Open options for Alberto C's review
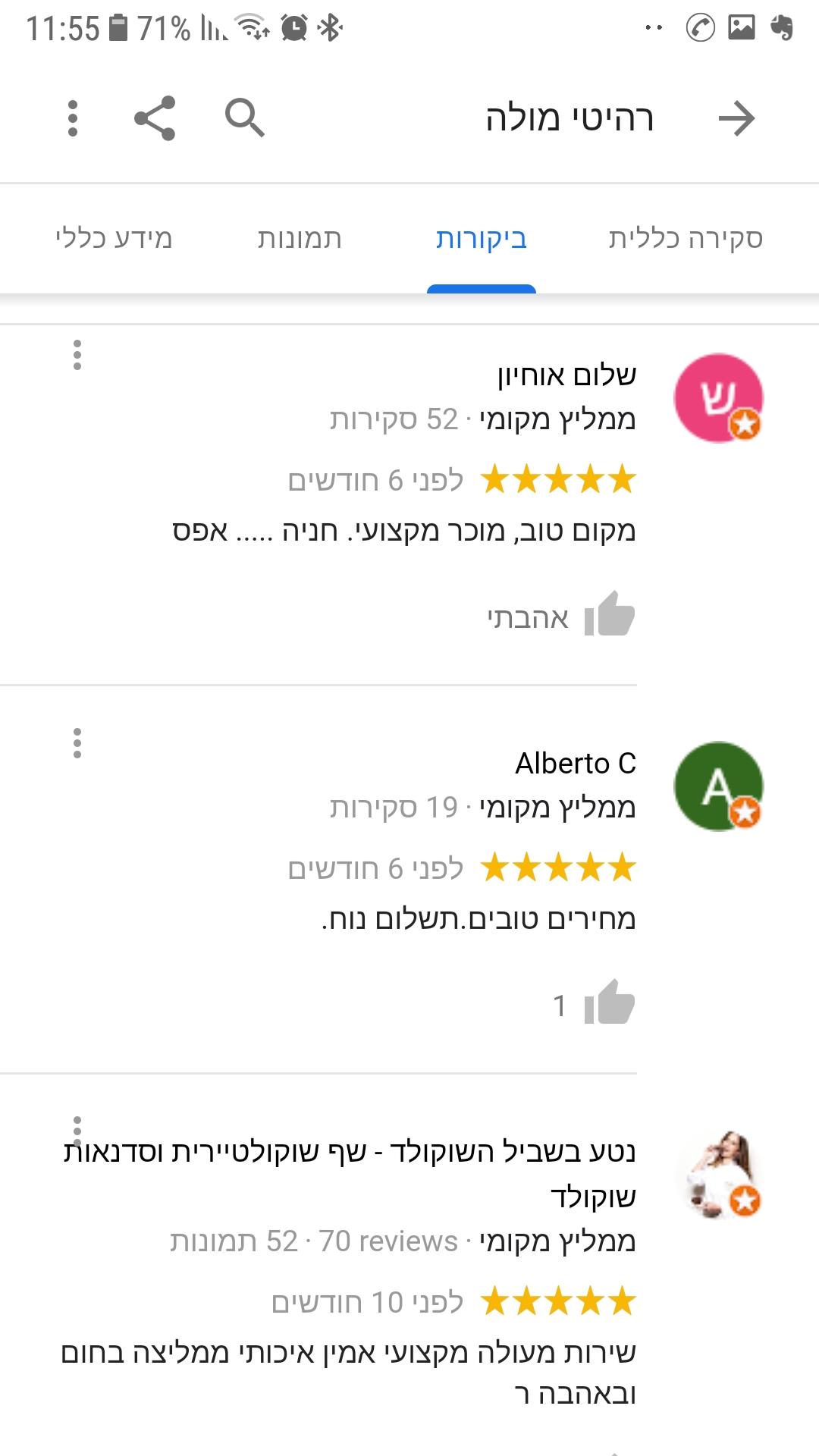The width and height of the screenshot is (819, 1456). point(77,743)
